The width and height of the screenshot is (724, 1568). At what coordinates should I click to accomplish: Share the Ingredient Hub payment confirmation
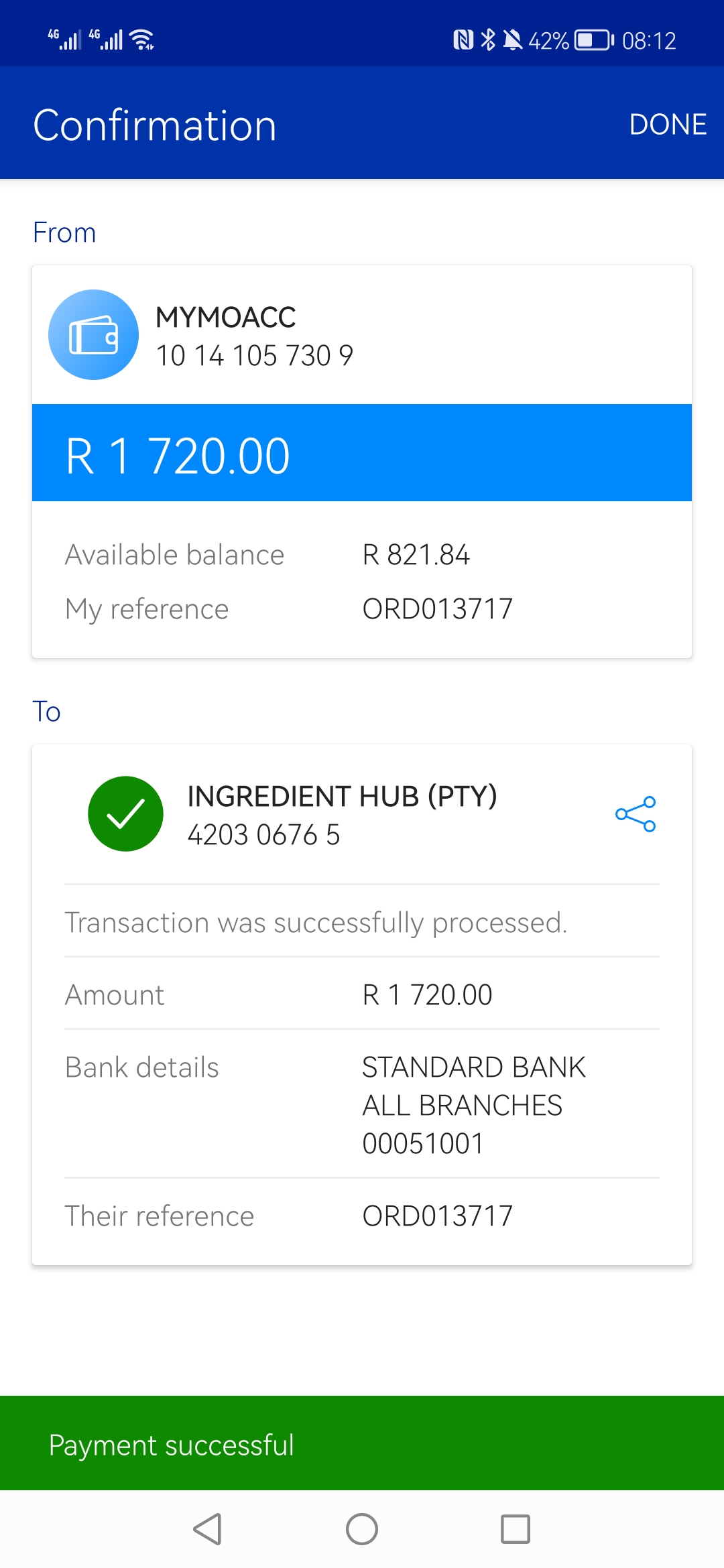click(636, 814)
